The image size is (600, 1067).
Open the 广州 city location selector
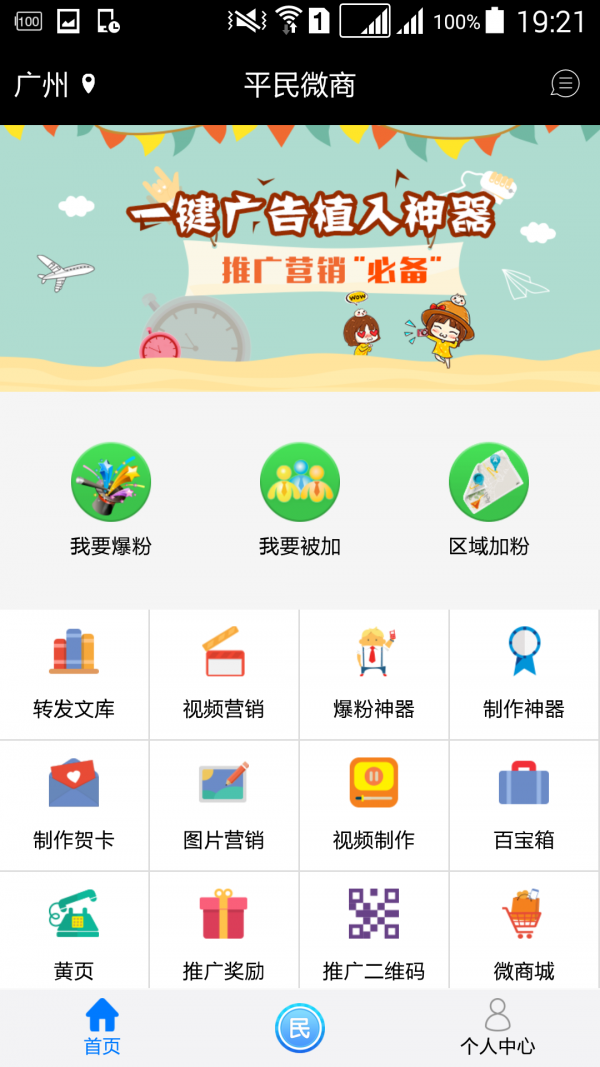(x=55, y=85)
